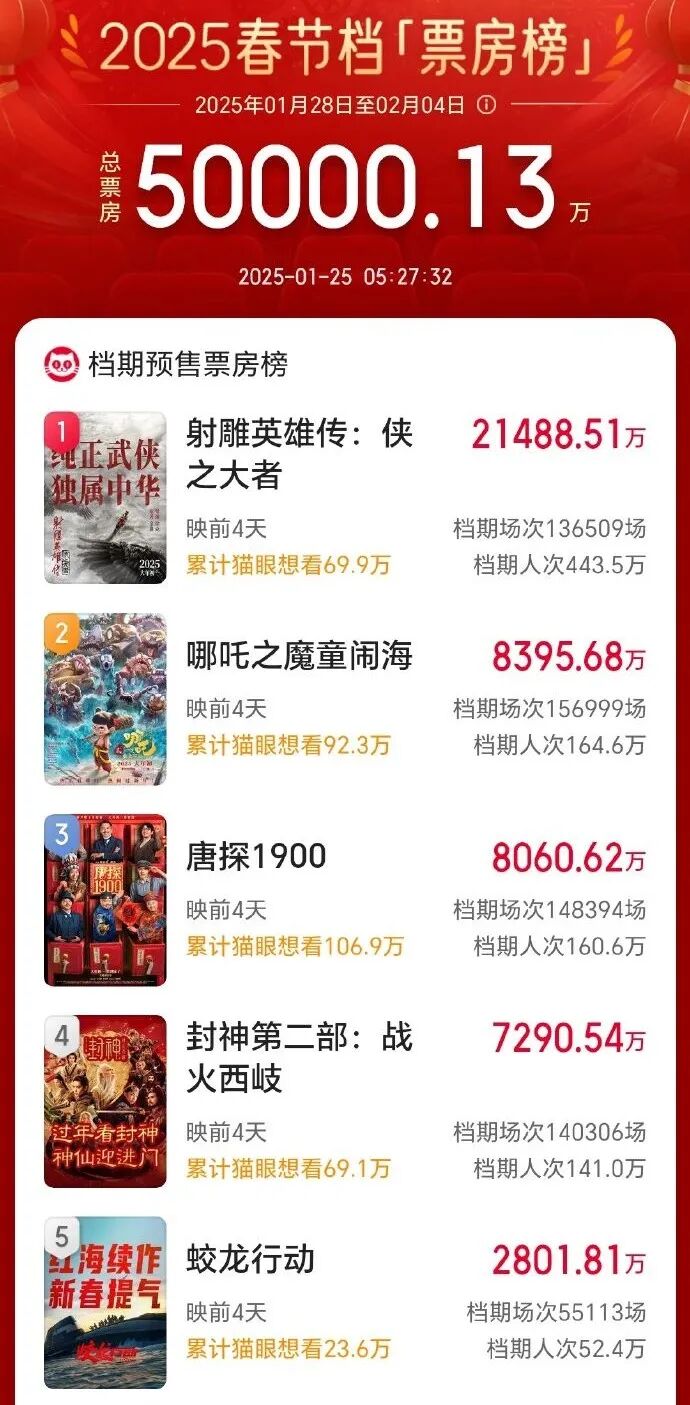Tap the info icon beside the date range

coord(487,104)
